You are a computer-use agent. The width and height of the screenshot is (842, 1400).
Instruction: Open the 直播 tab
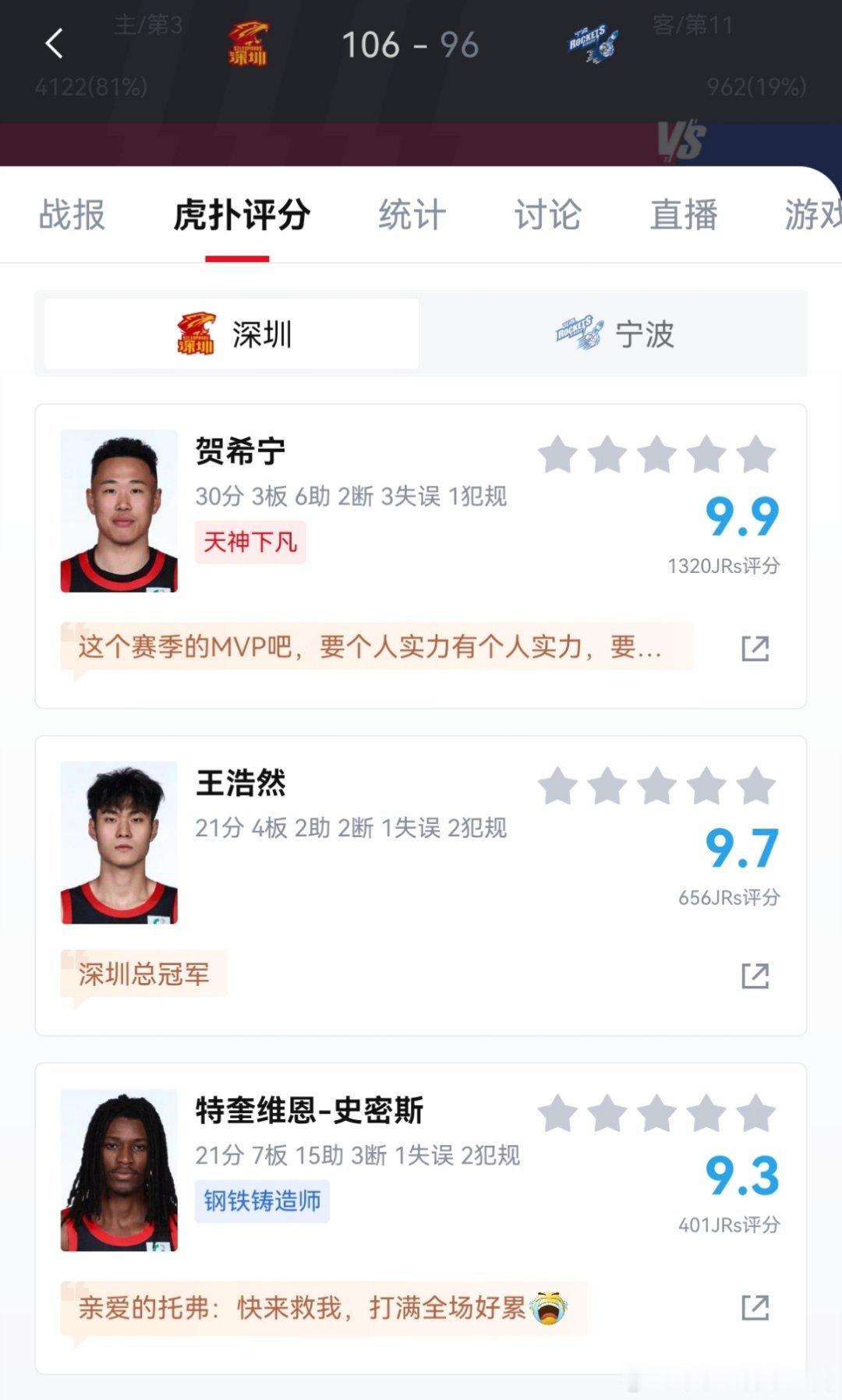click(x=686, y=215)
